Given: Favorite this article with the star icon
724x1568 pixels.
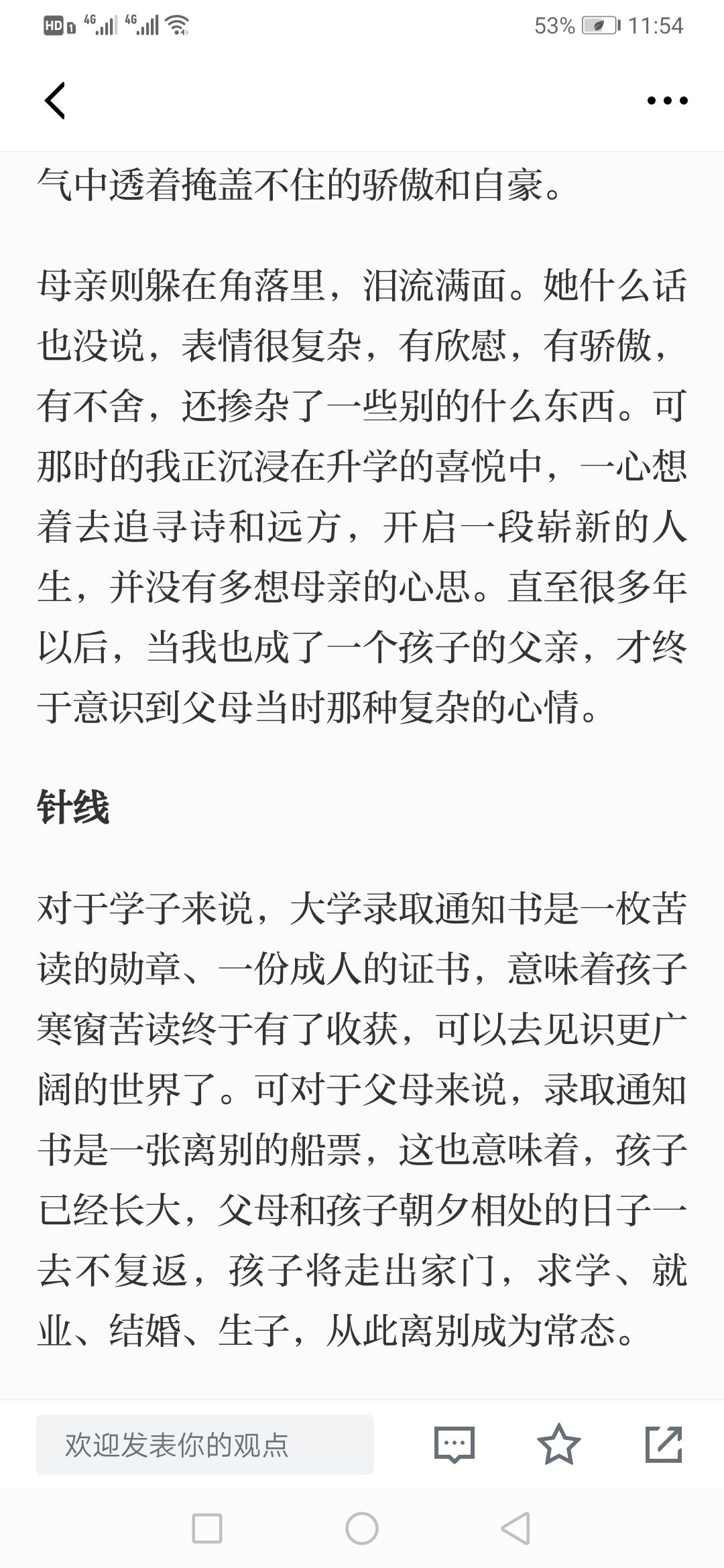Looking at the screenshot, I should 558,1444.
